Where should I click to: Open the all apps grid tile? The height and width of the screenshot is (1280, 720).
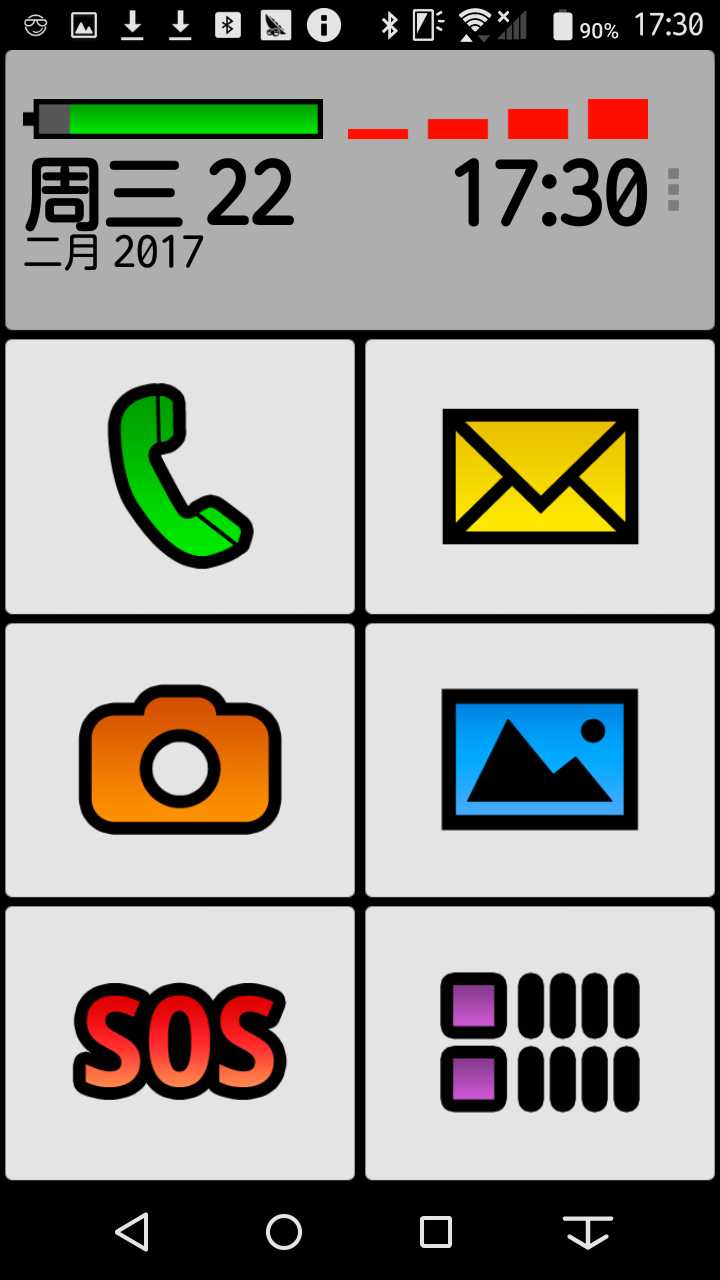[x=540, y=1043]
